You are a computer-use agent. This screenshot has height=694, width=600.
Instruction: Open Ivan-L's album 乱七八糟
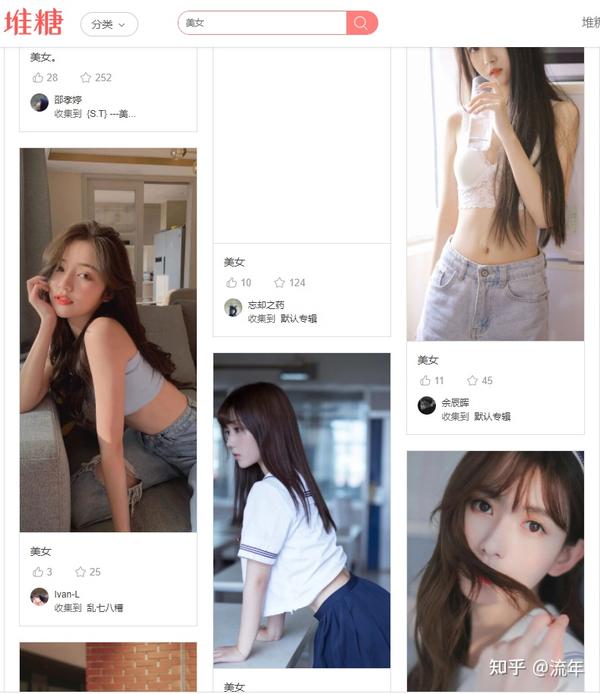tap(104, 607)
